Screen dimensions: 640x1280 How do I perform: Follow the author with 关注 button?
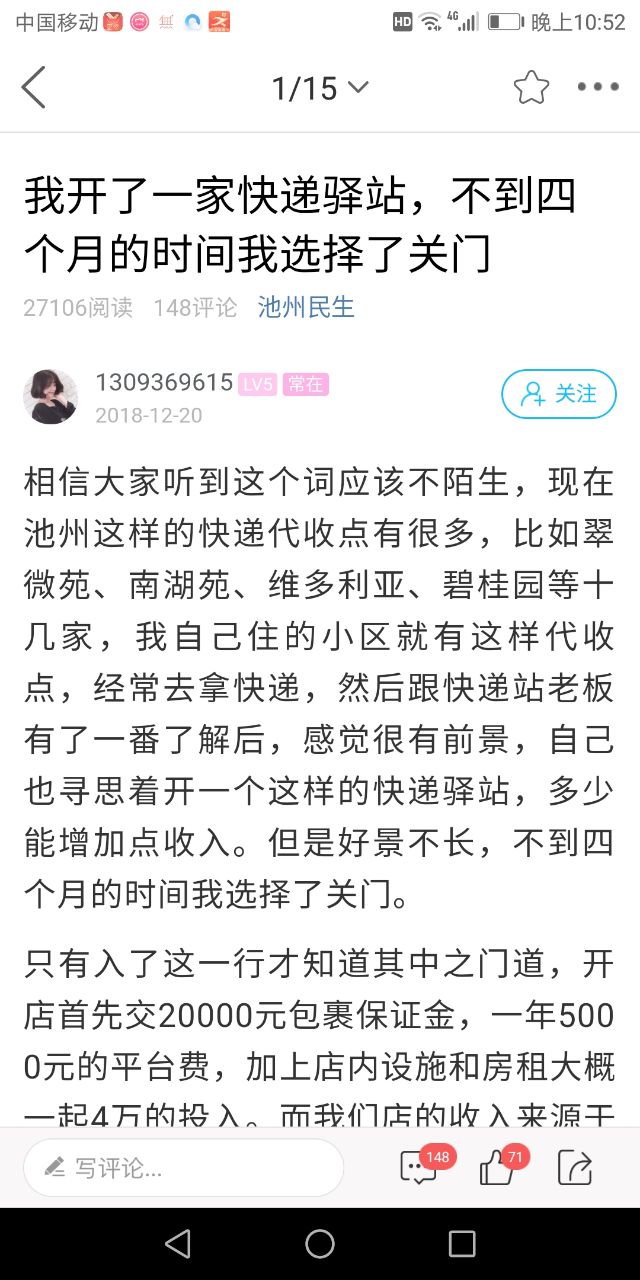(x=558, y=394)
